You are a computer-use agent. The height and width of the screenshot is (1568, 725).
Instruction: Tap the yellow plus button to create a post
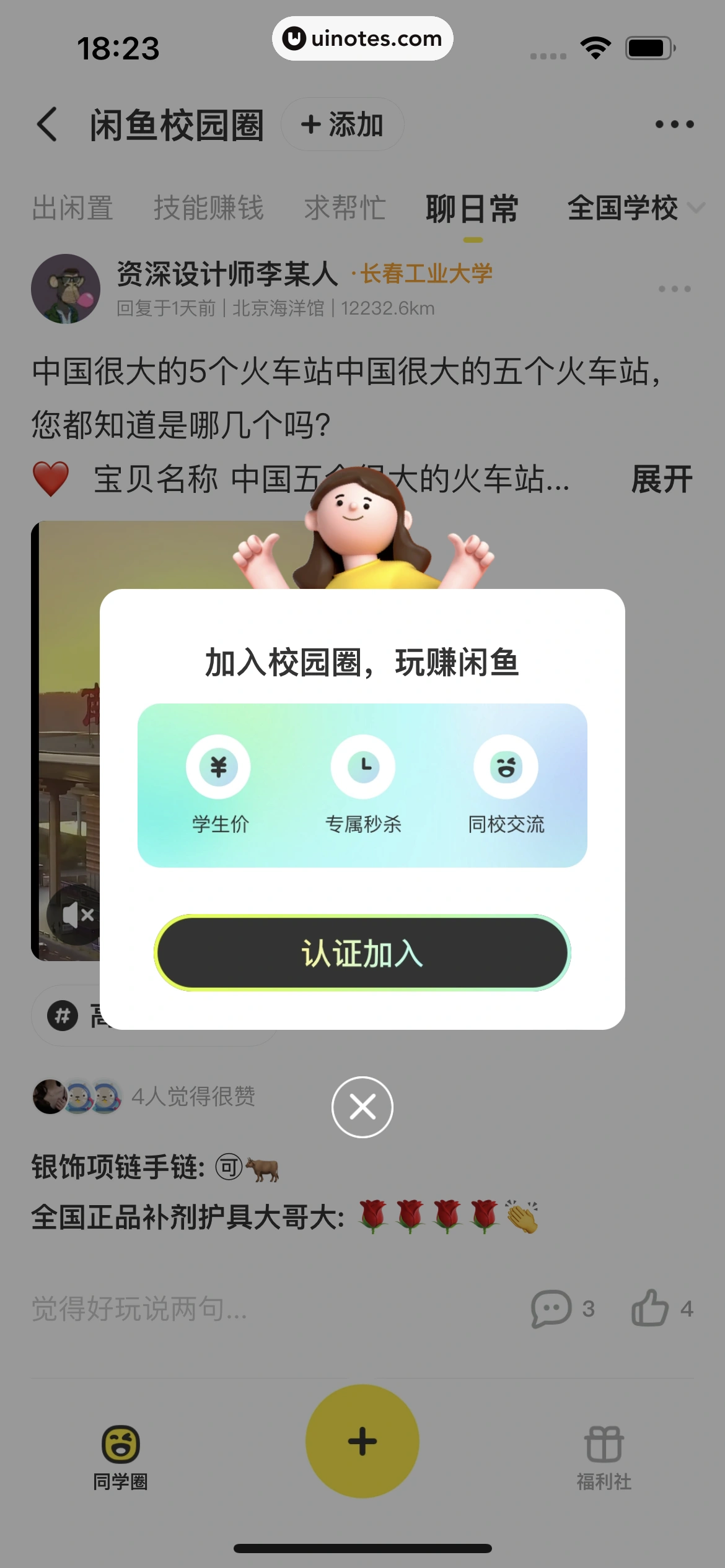pyautogui.click(x=362, y=1440)
